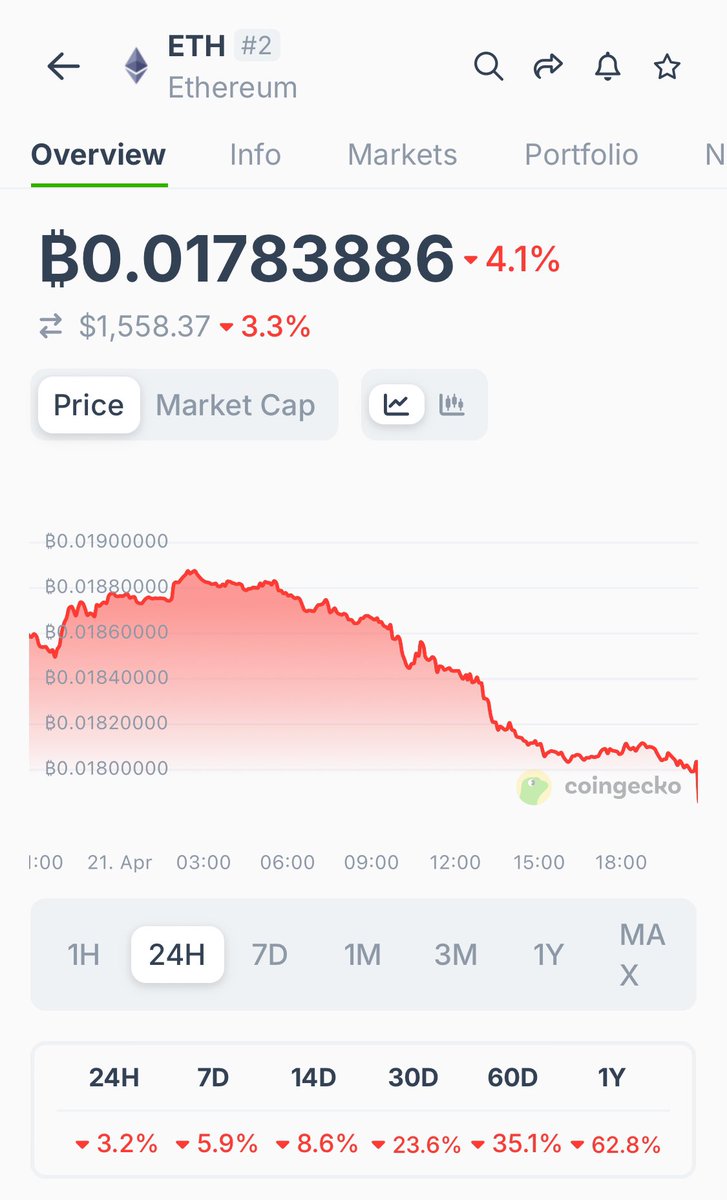
Task: Choose the 7D chart range
Action: (269, 955)
